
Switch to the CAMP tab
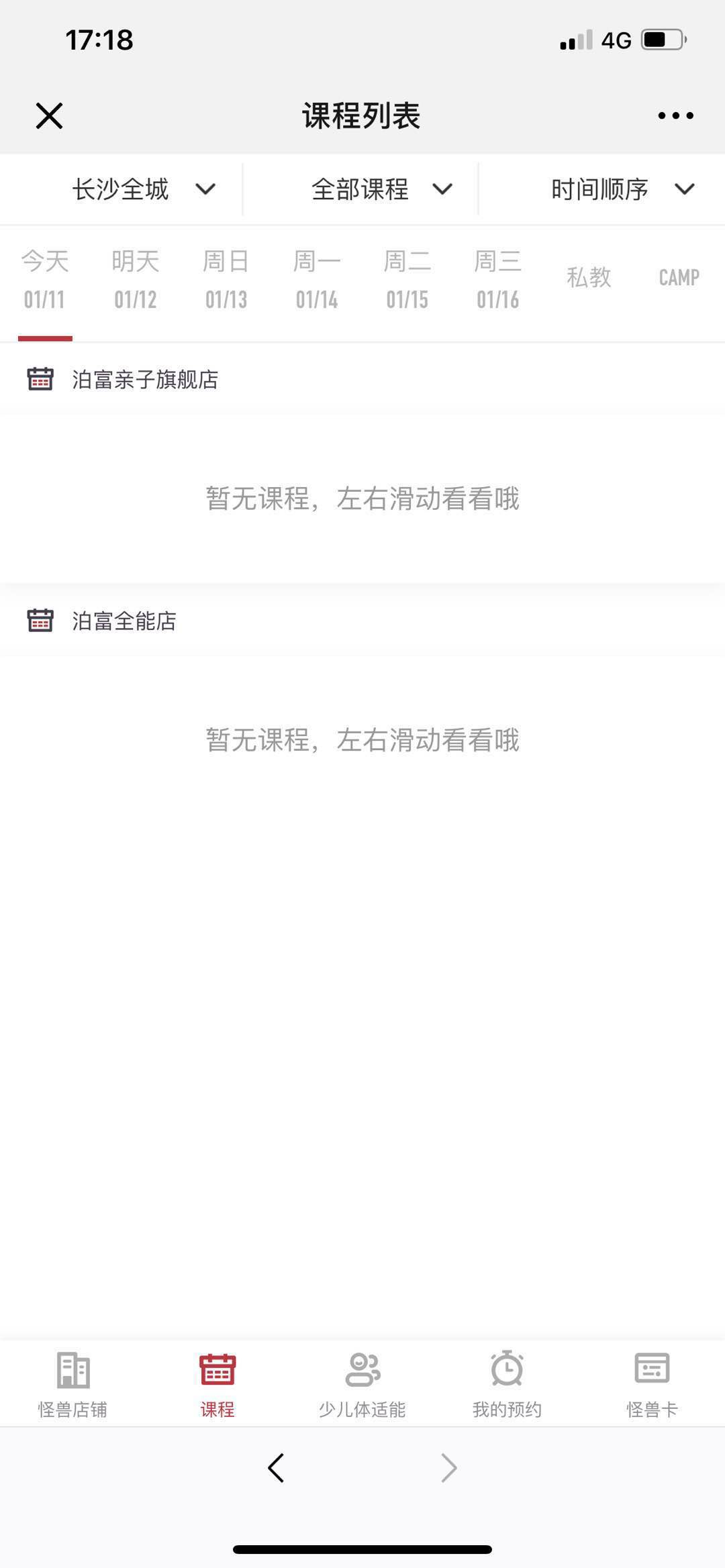click(679, 277)
